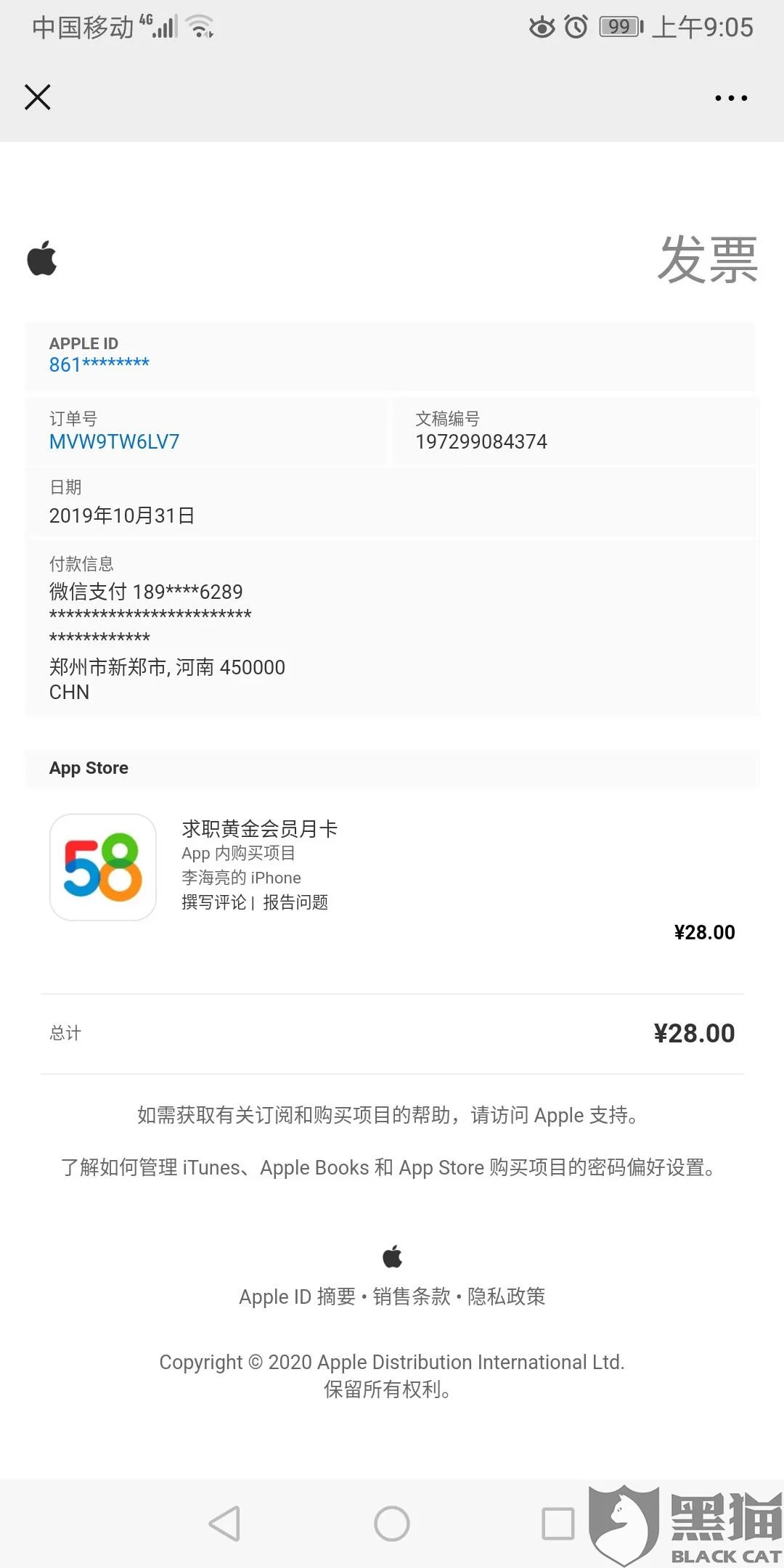Go back using system back button
784x1568 pixels.
point(224,1523)
